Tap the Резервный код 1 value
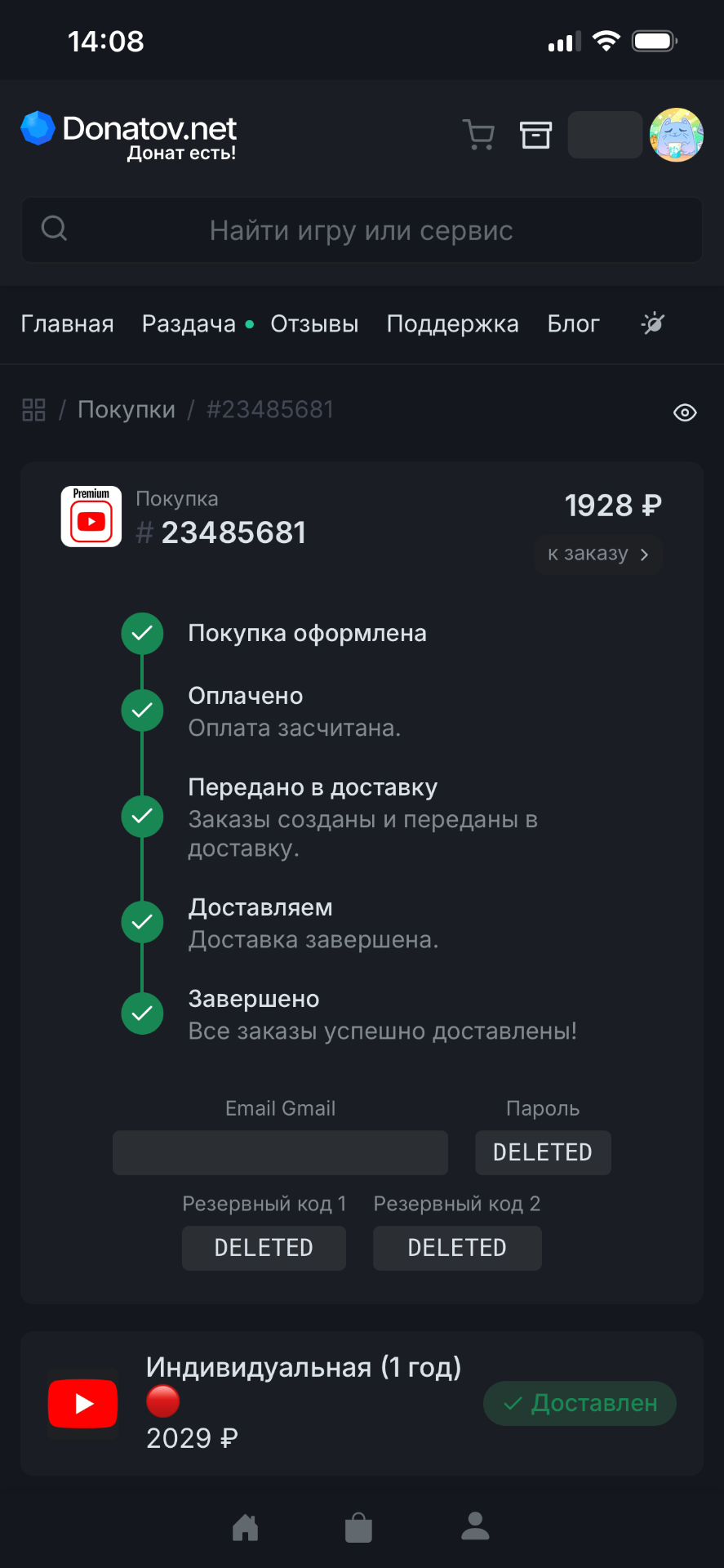 264,1248
